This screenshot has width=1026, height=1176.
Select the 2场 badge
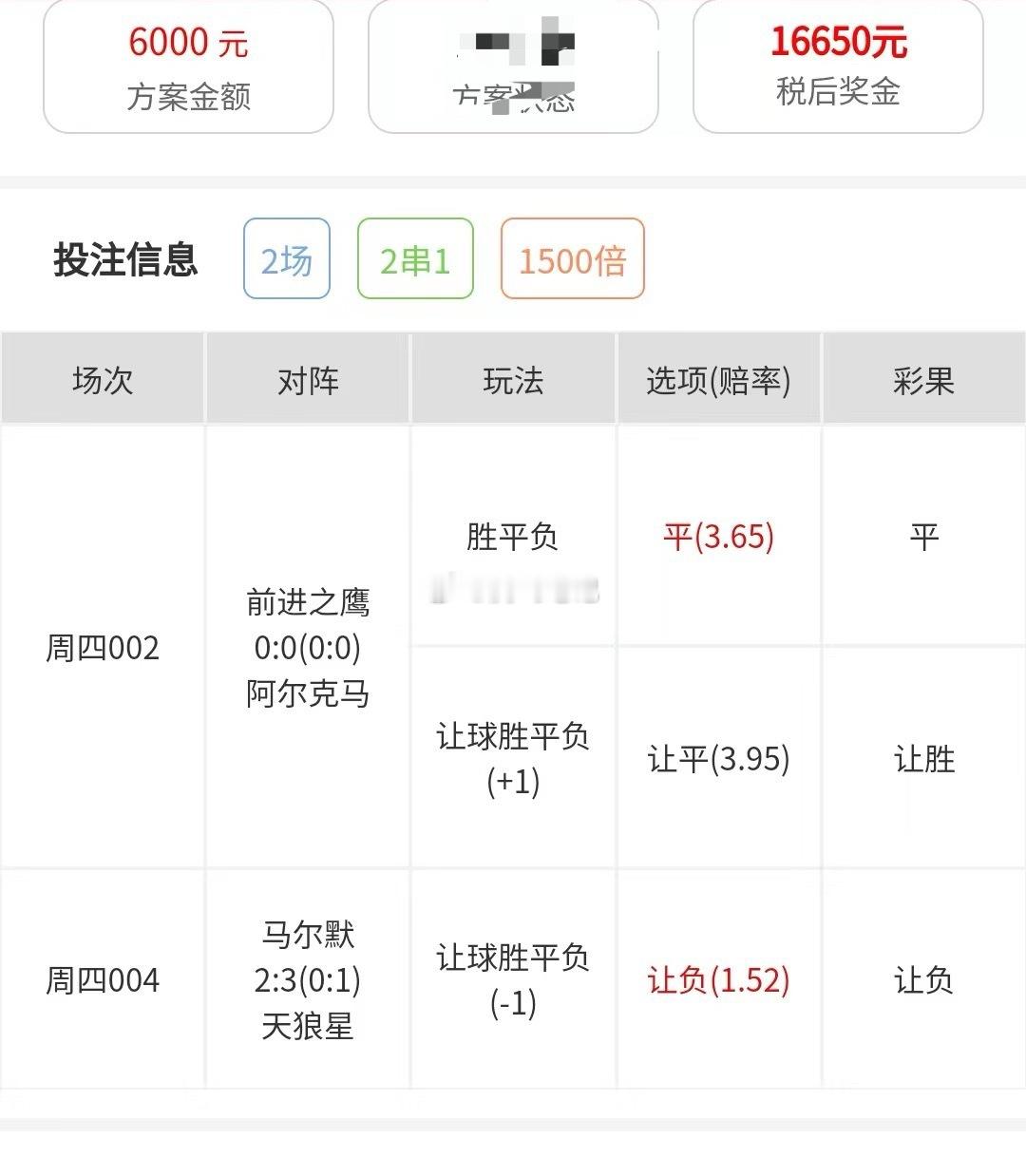point(286,259)
